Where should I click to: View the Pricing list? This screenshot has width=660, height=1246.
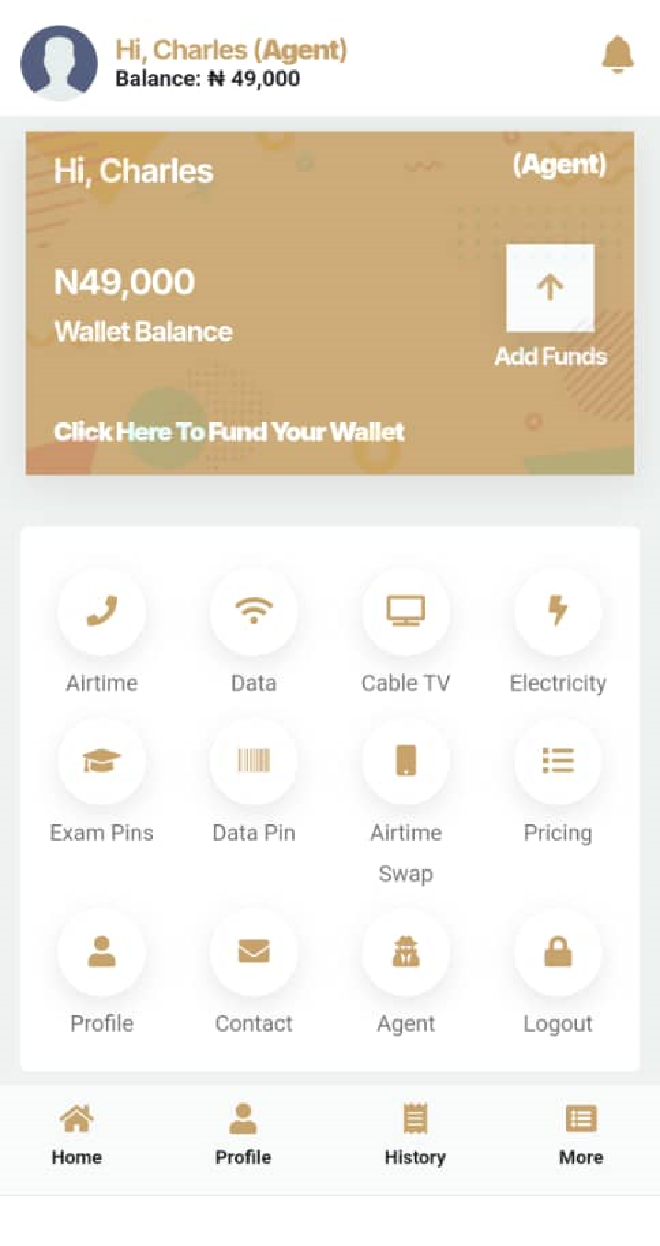(558, 761)
